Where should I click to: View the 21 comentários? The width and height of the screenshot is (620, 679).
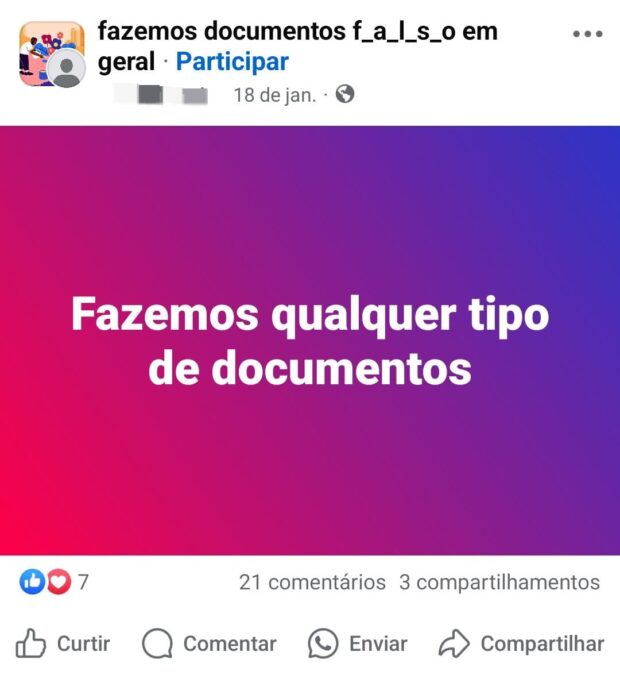311,582
